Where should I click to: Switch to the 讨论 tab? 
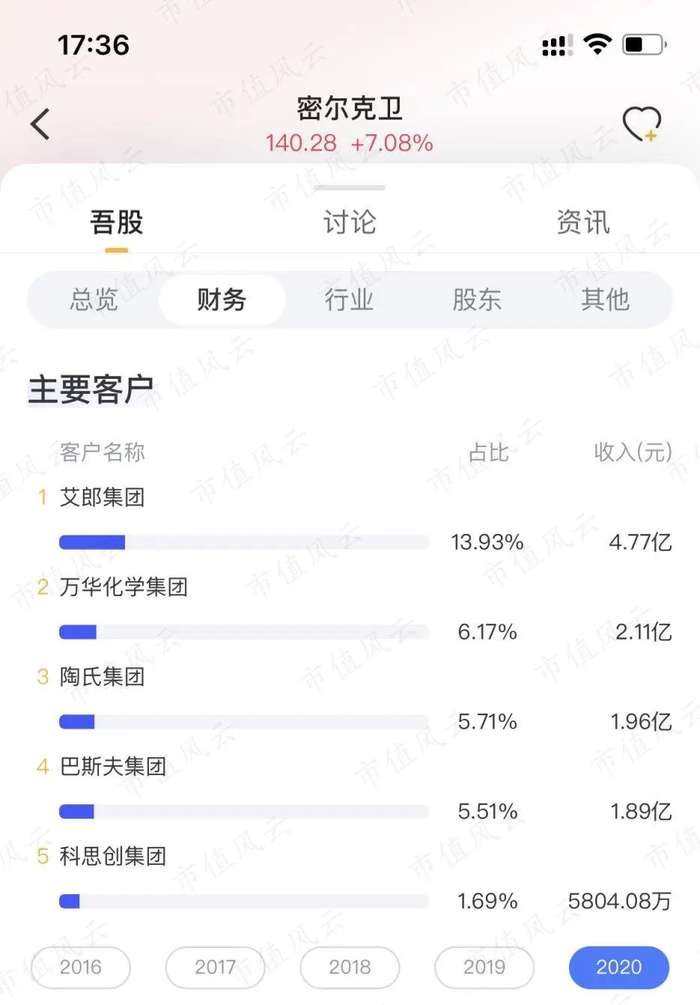tap(349, 222)
